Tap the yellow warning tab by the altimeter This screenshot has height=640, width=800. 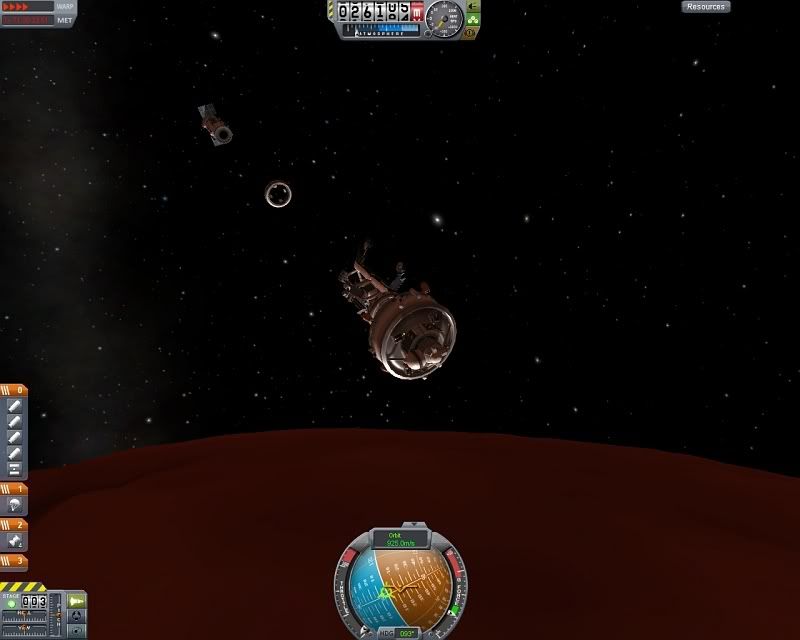coord(471,31)
